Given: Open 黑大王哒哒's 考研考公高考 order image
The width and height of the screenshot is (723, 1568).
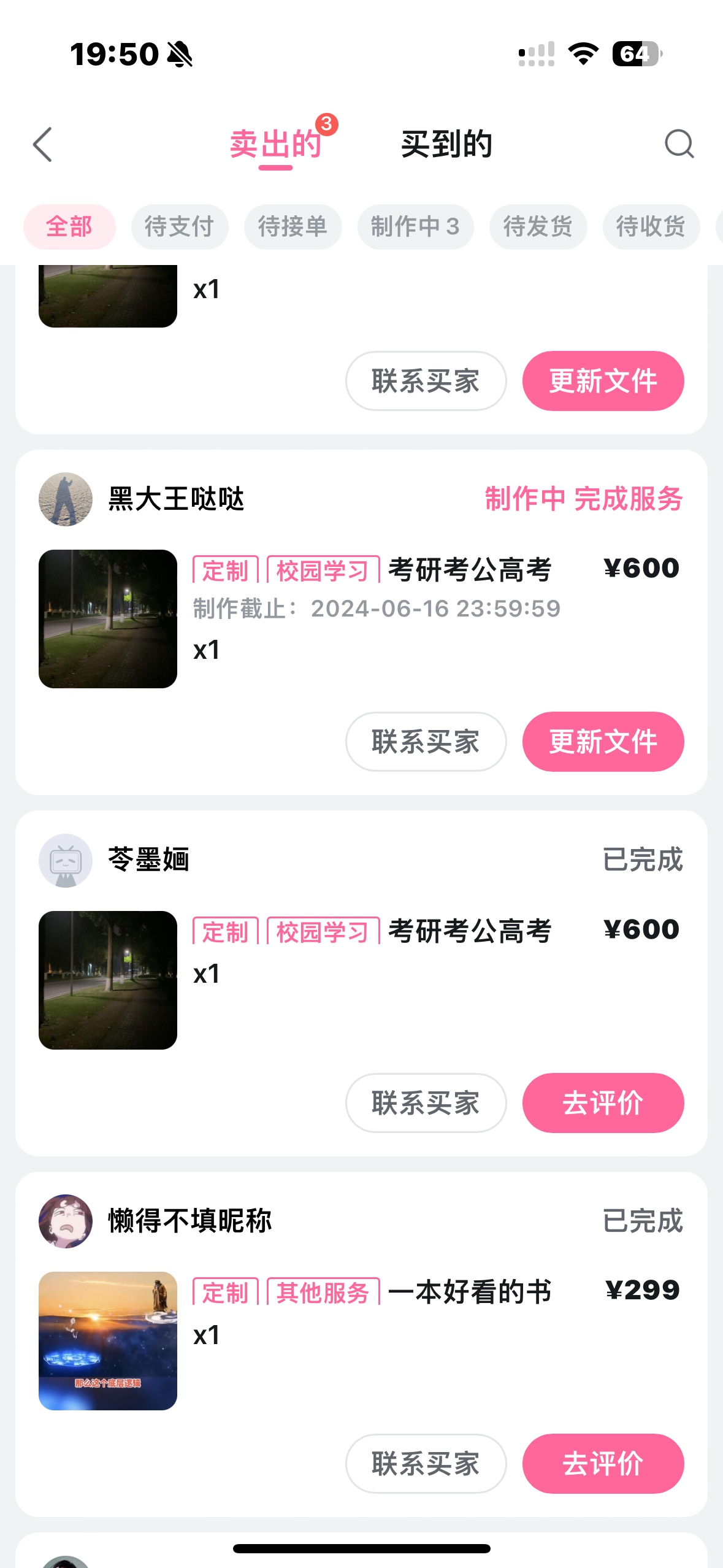Looking at the screenshot, I should point(108,619).
